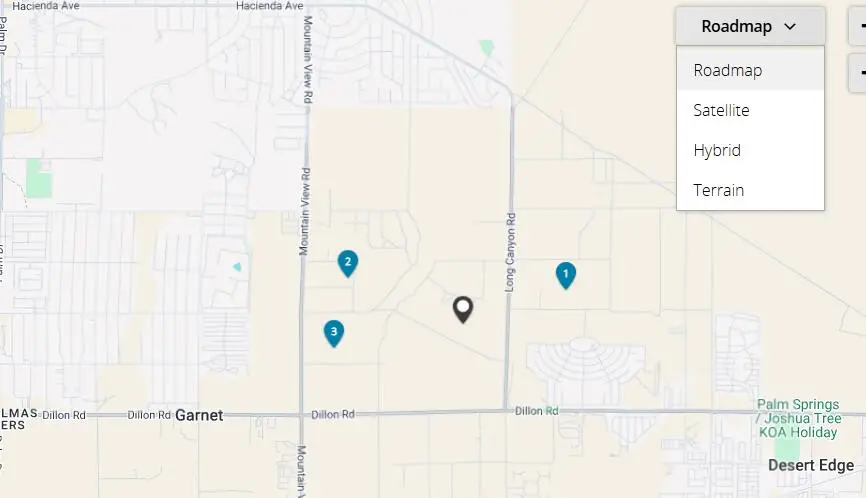Collapse the Roadmap map type dropdown
The image size is (866, 498).
pos(749,26)
